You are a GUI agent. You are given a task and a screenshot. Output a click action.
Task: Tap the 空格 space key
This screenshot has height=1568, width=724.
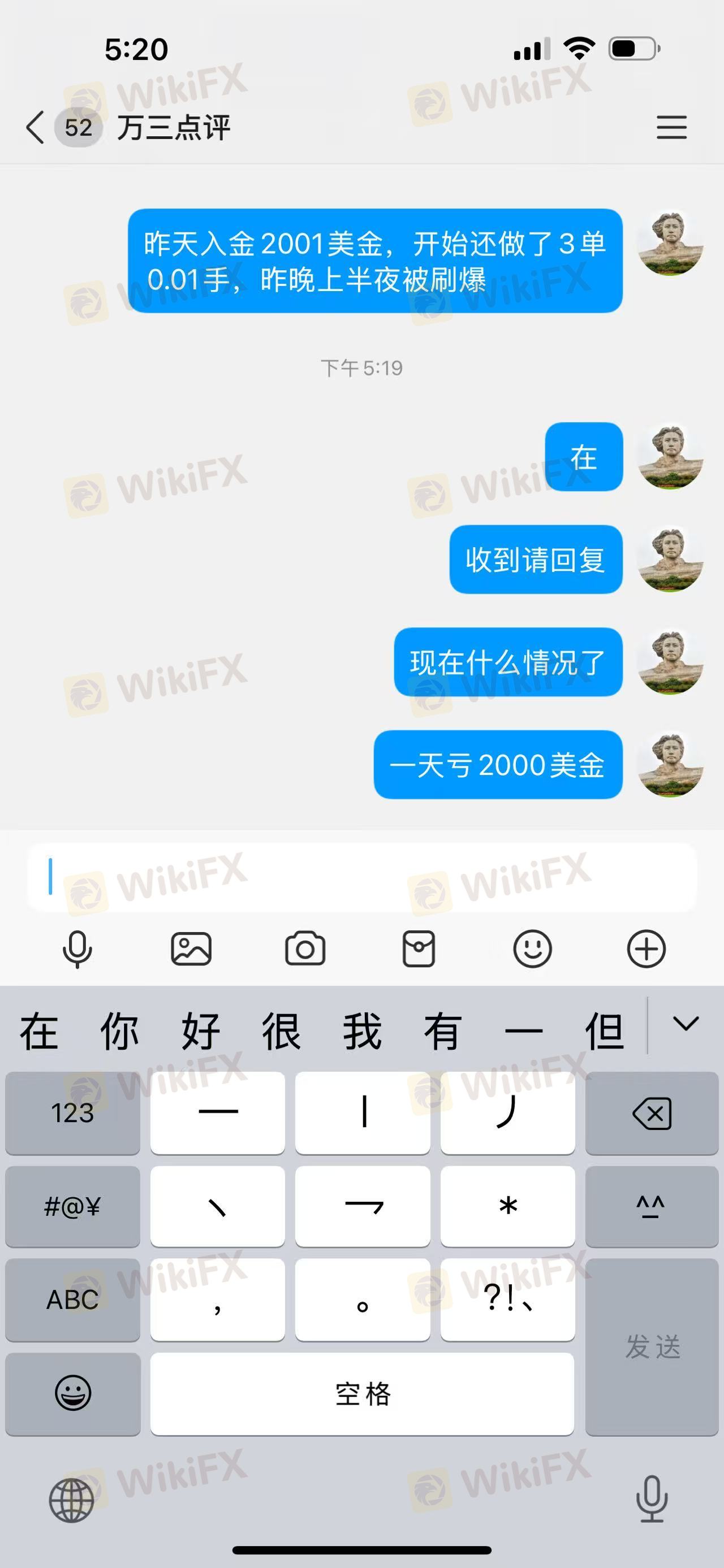click(361, 1394)
